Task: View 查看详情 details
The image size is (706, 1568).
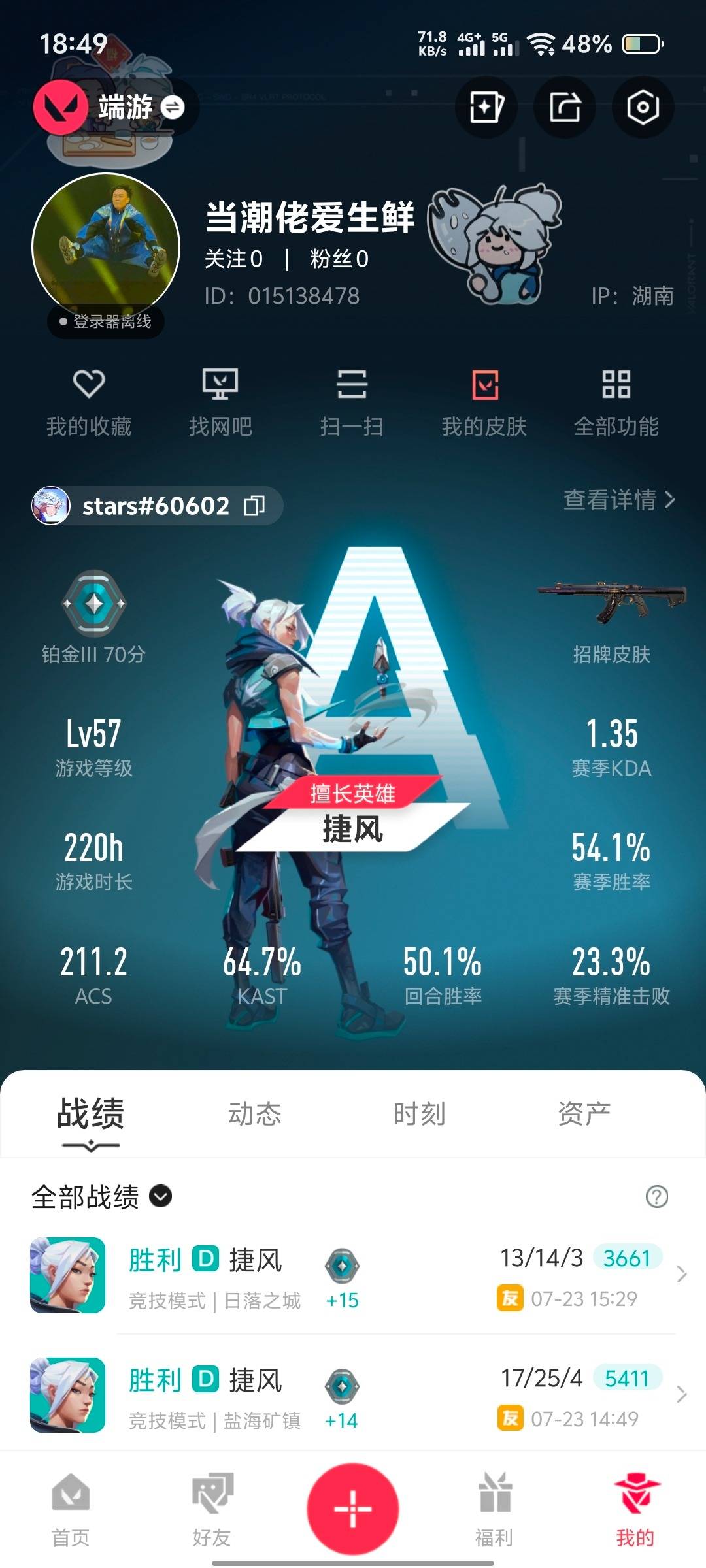Action: coord(618,500)
